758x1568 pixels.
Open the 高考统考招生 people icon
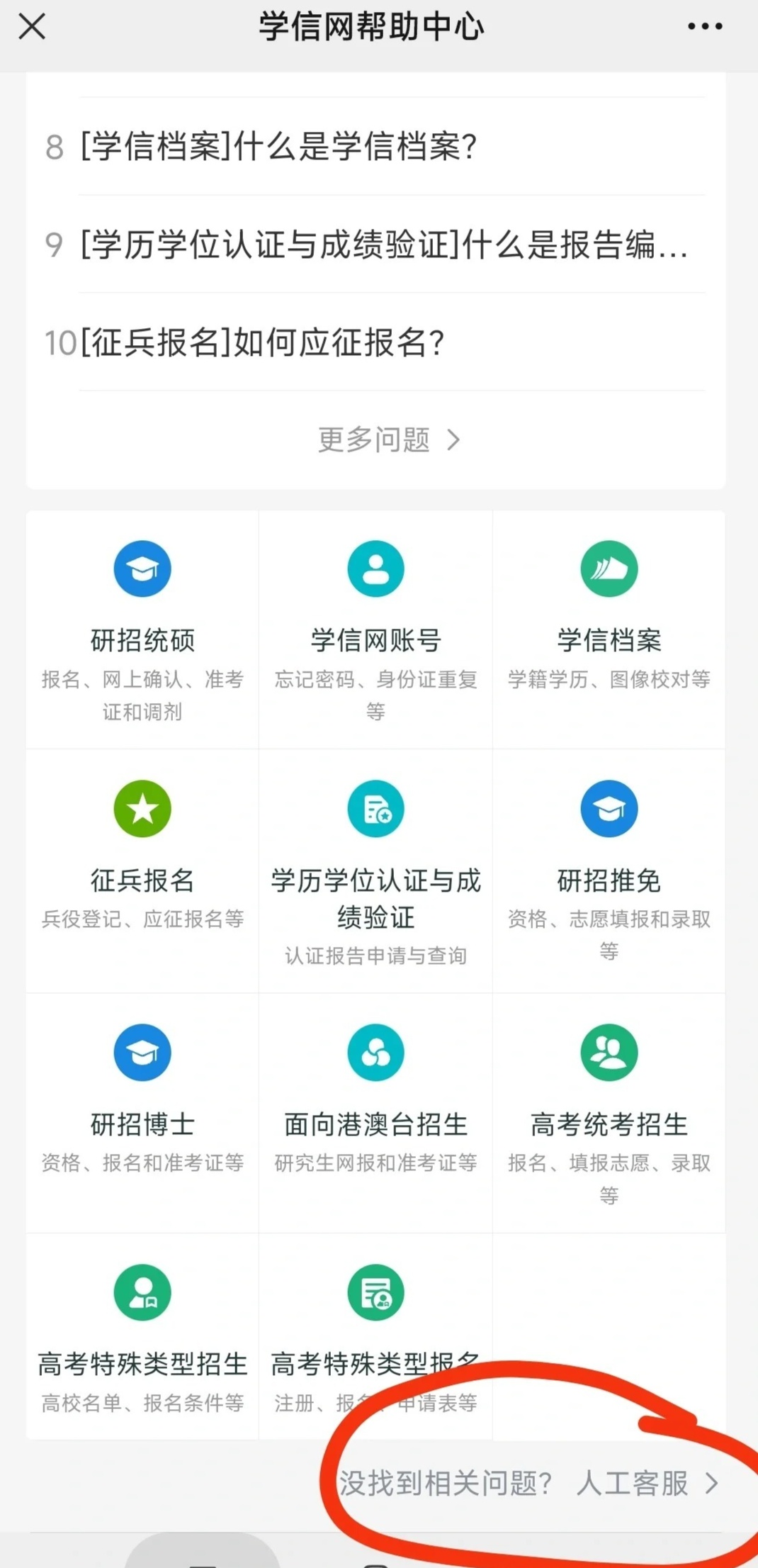pyautogui.click(x=609, y=1053)
